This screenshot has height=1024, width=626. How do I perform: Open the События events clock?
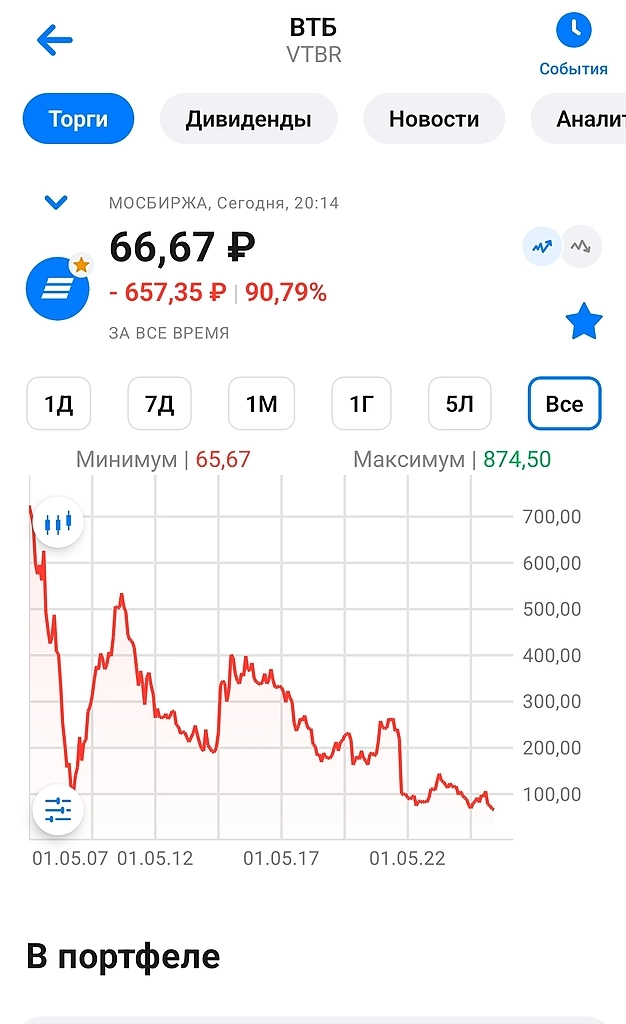pos(573,31)
